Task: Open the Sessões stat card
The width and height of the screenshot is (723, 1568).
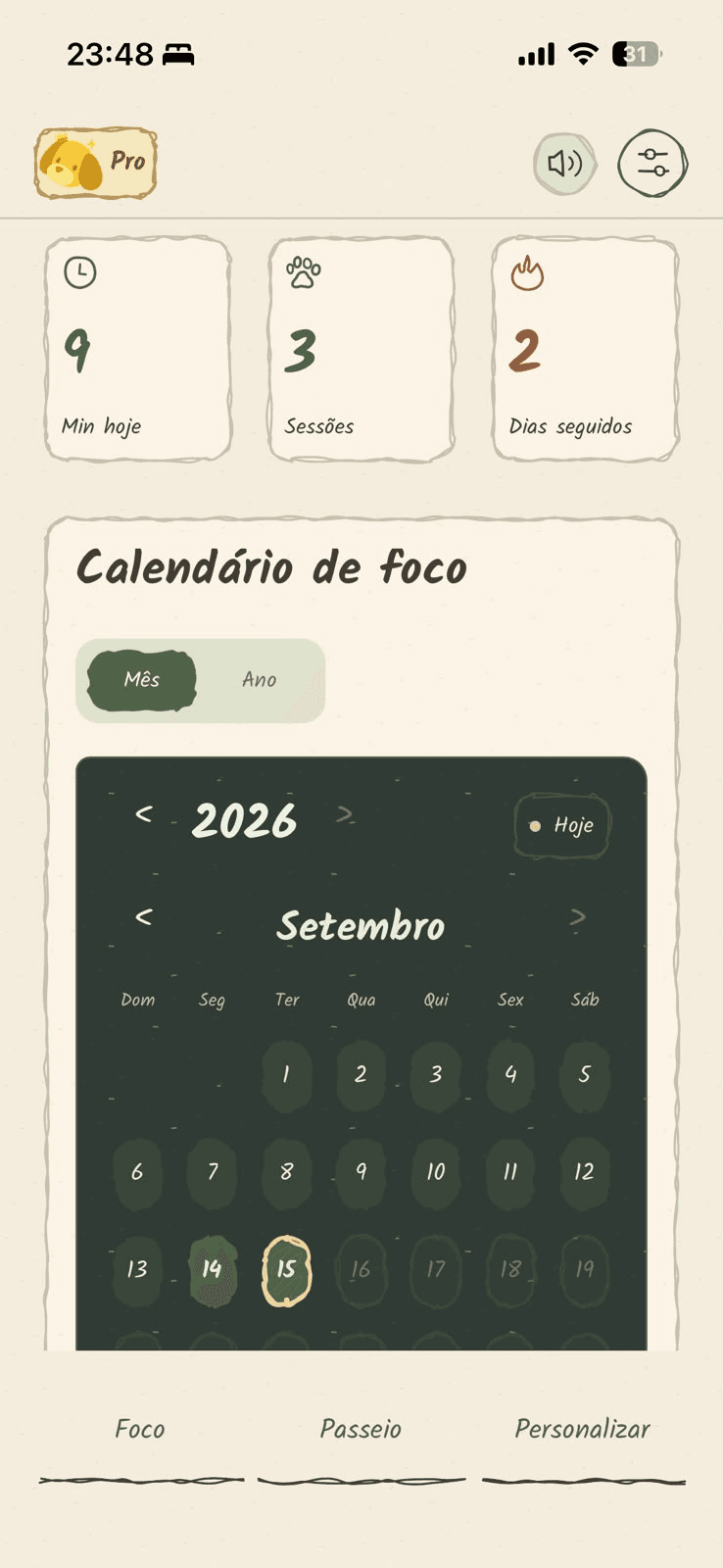Action: pyautogui.click(x=361, y=349)
